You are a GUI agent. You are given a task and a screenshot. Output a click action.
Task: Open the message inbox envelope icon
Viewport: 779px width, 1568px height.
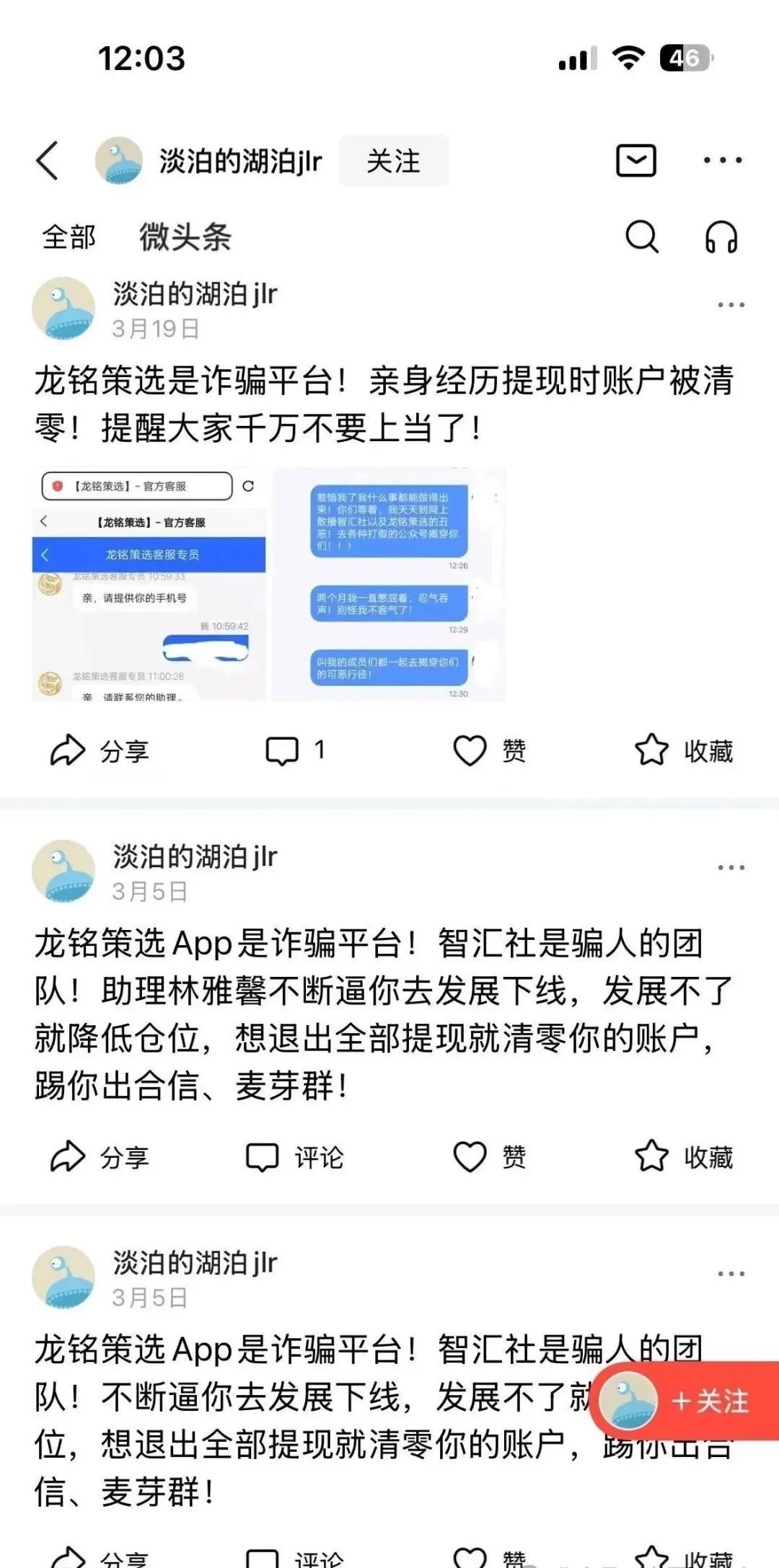click(635, 161)
